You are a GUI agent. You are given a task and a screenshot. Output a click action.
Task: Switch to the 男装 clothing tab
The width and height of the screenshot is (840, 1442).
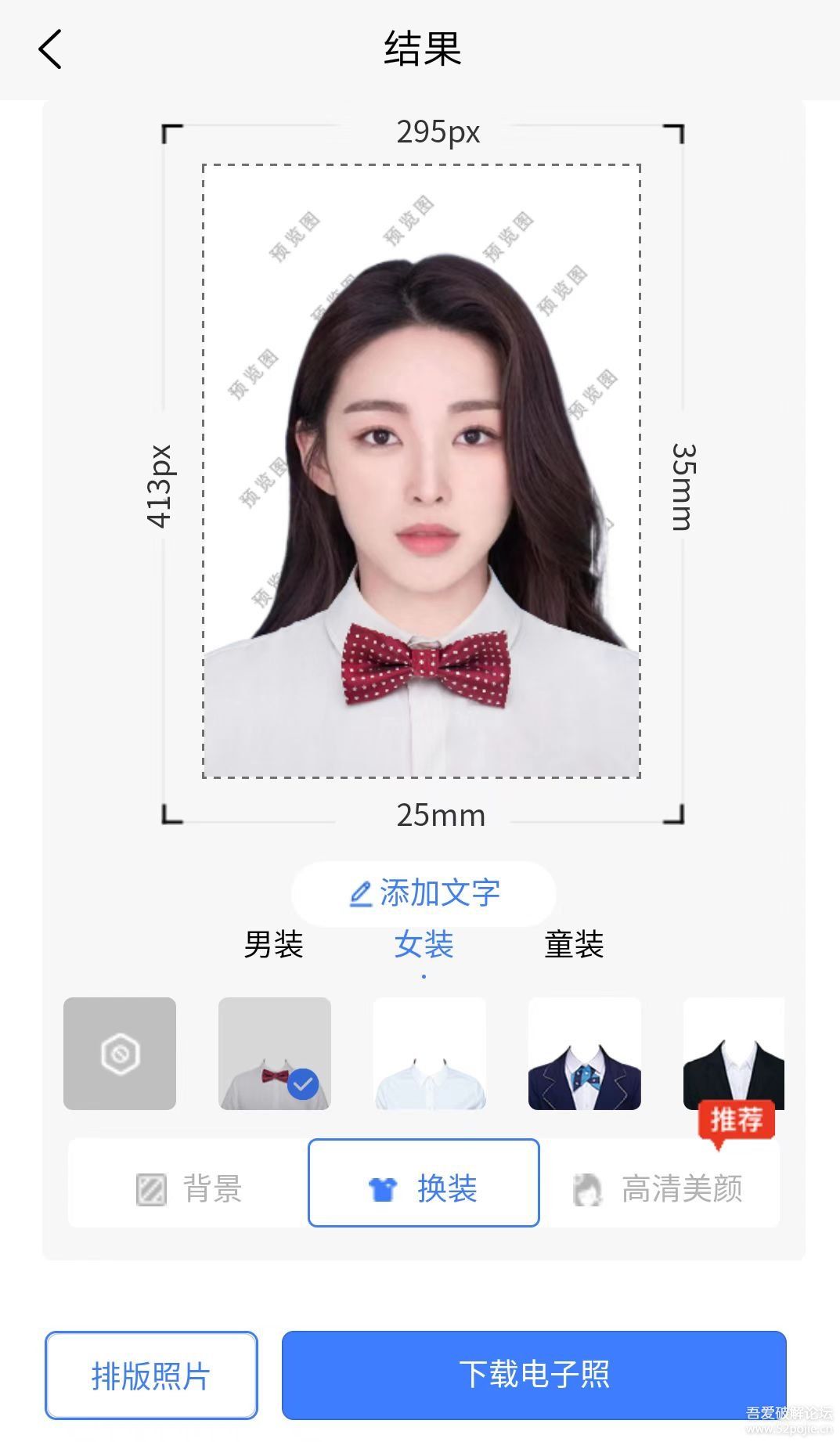[273, 944]
